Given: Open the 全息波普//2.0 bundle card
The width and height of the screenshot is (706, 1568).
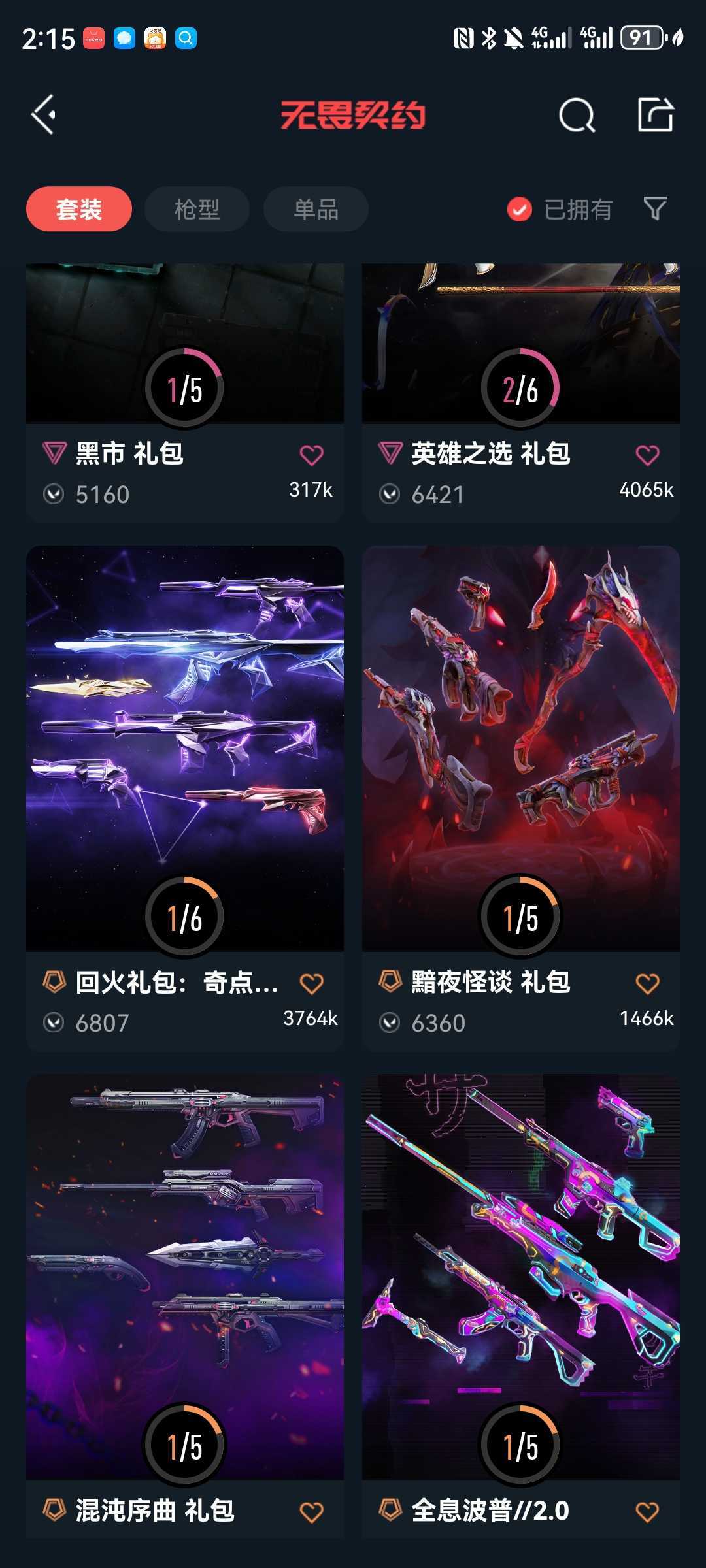Looking at the screenshot, I should click(521, 1307).
